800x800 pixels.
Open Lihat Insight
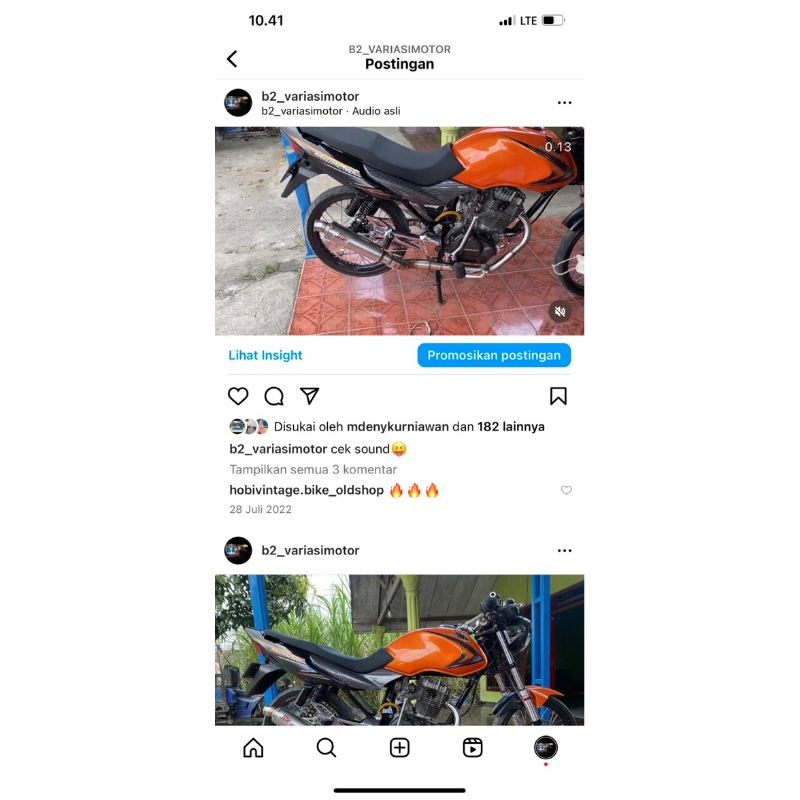265,355
